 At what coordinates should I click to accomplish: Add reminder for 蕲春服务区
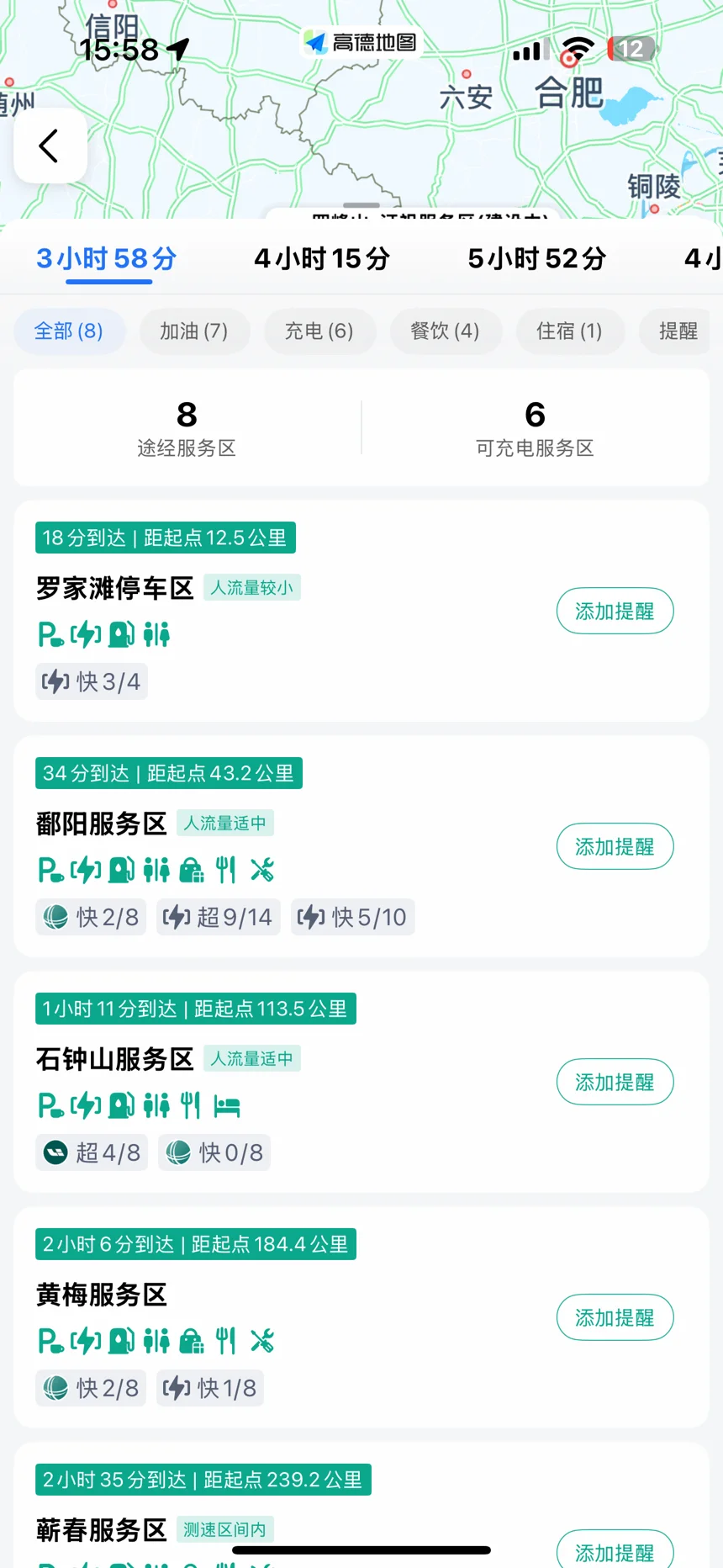pos(615,1550)
